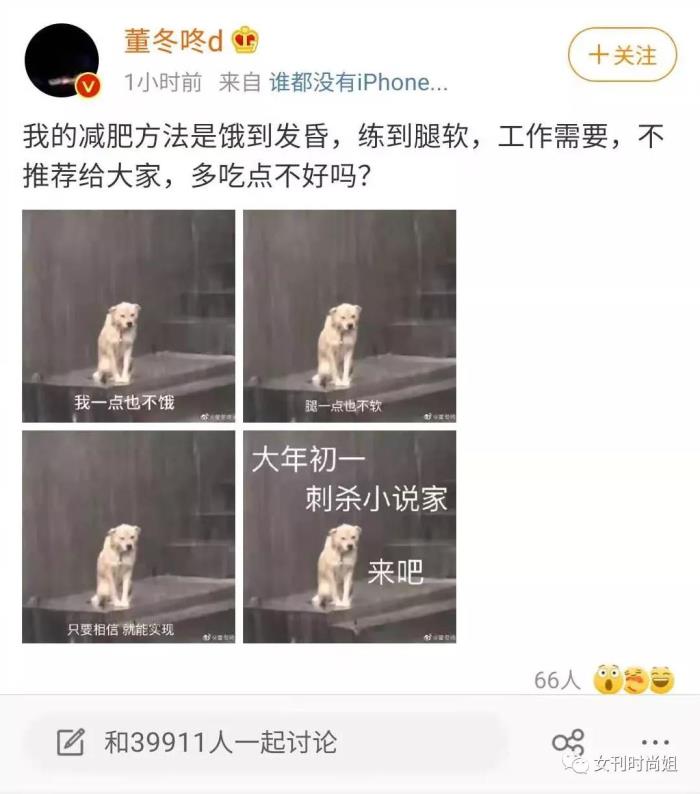700x794 pixels.
Task: Open the 谁都没有iPhone source link
Action: pos(358,83)
